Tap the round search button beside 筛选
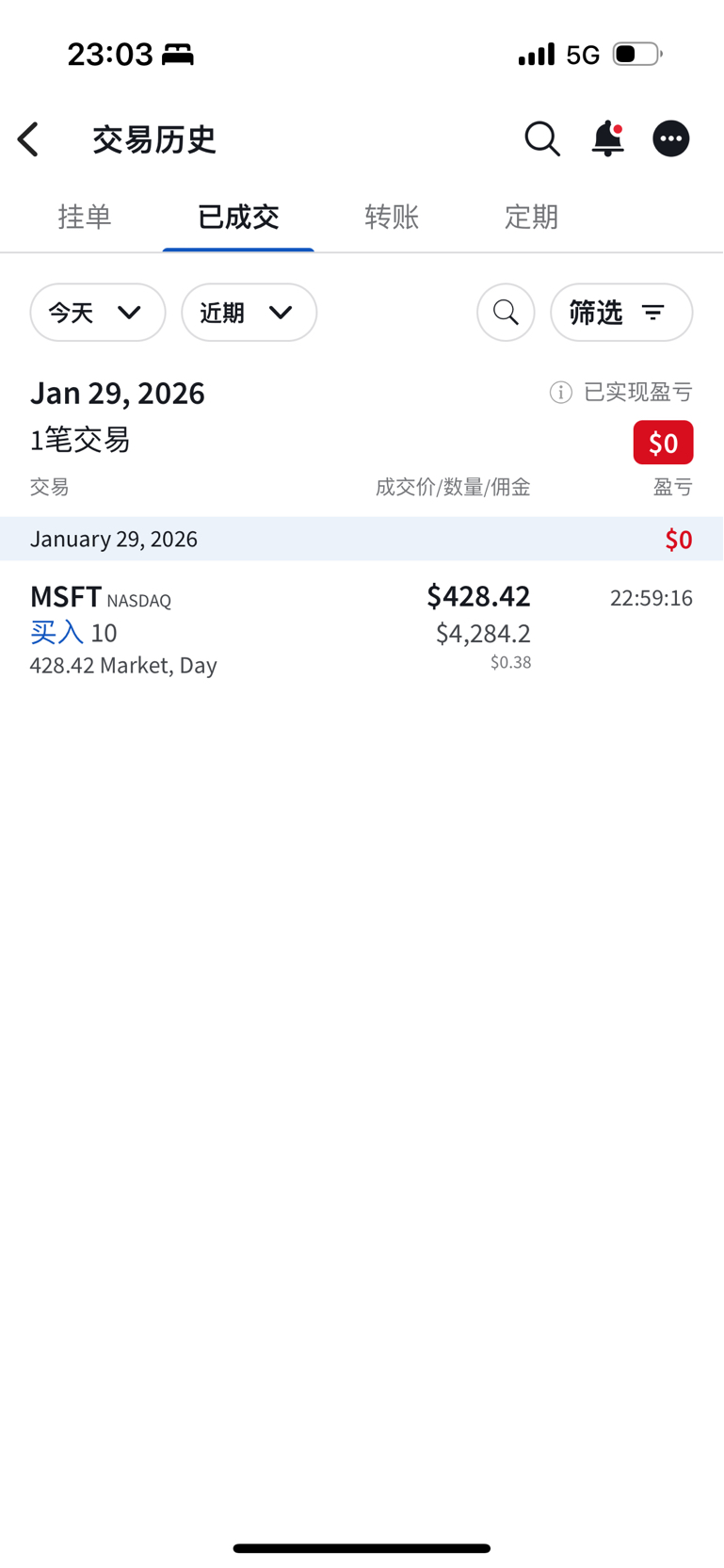Image resolution: width=724 pixels, height=1568 pixels. (506, 313)
